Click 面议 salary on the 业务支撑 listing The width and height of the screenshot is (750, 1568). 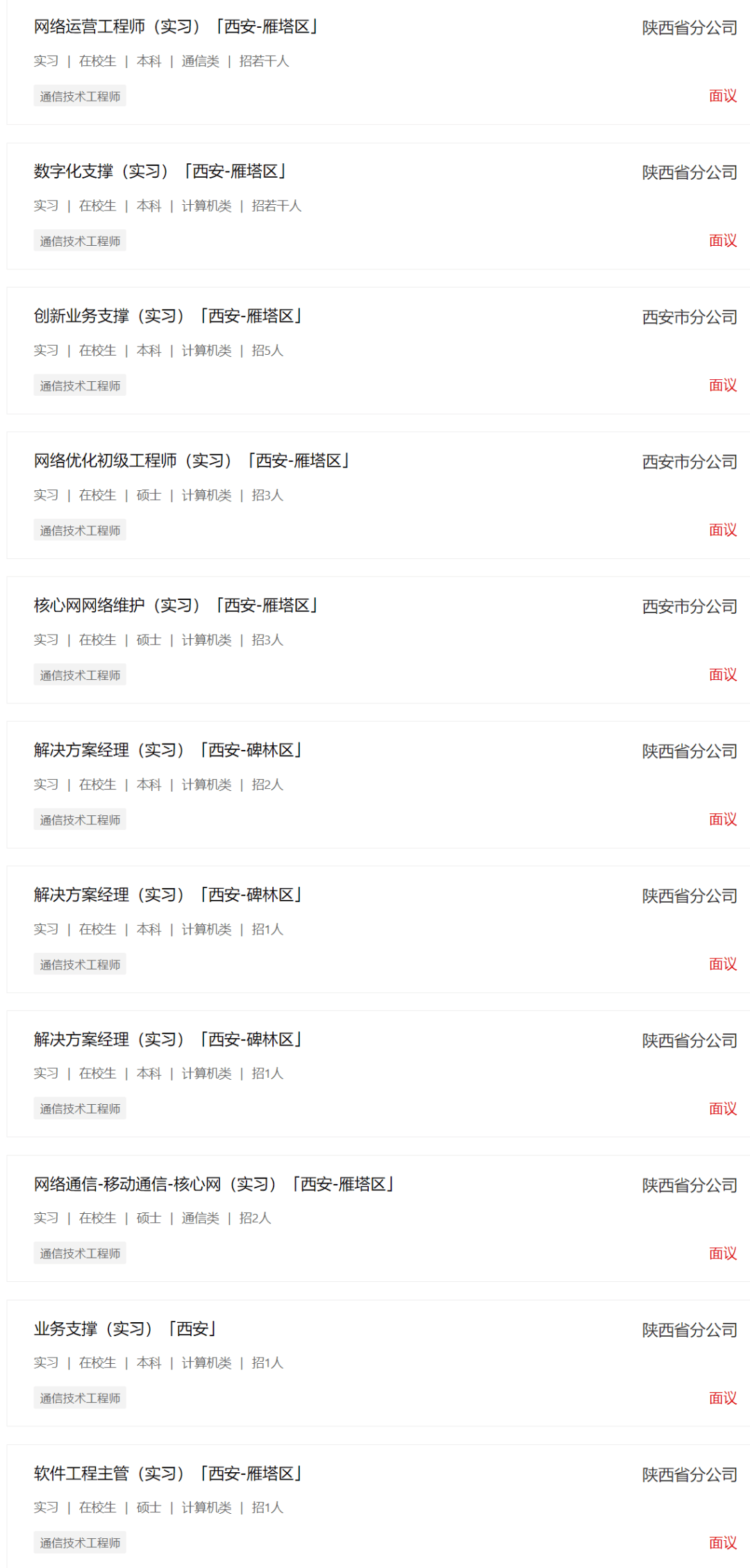[x=723, y=1396]
